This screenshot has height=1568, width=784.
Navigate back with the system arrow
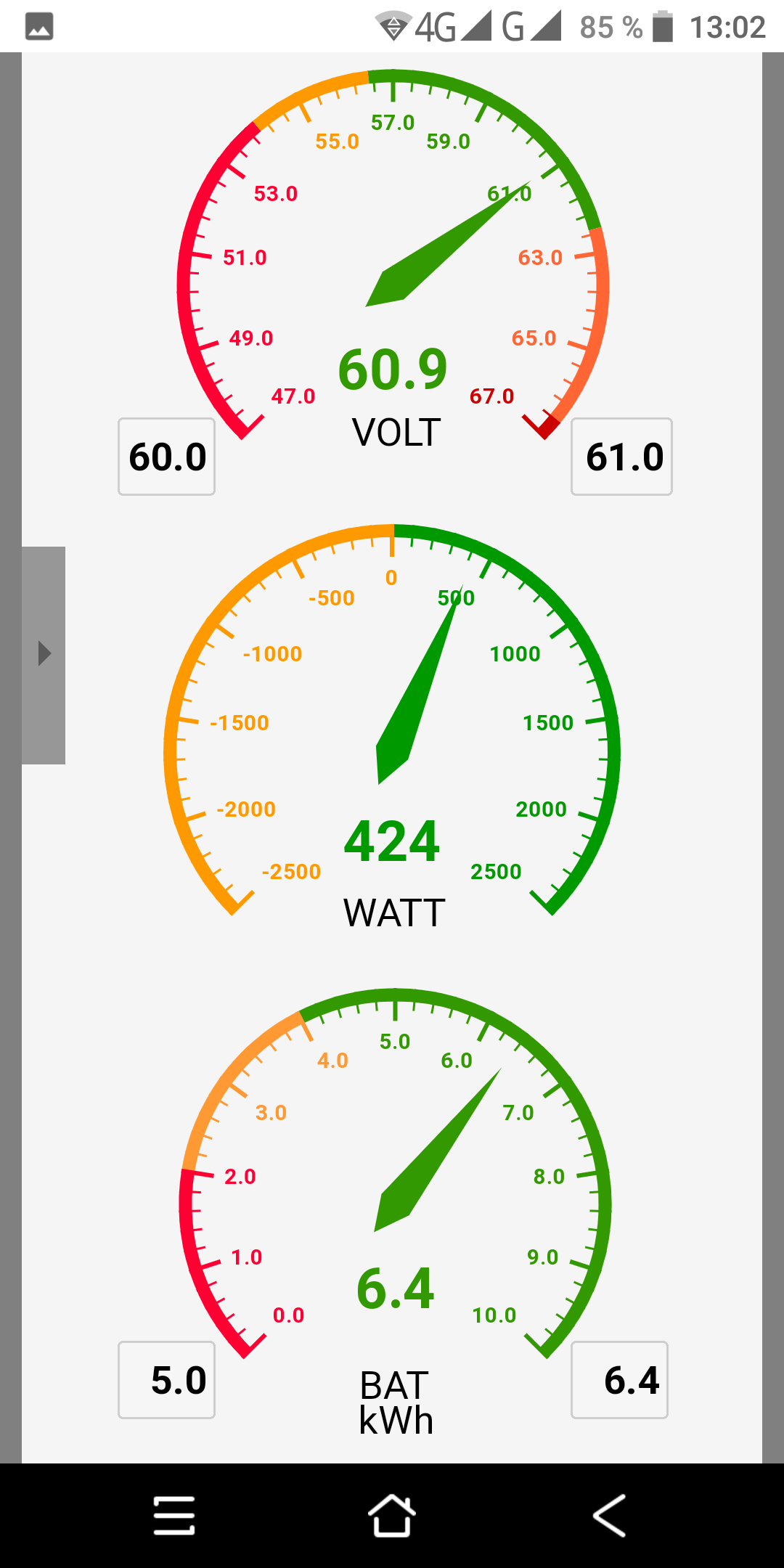(610, 1516)
